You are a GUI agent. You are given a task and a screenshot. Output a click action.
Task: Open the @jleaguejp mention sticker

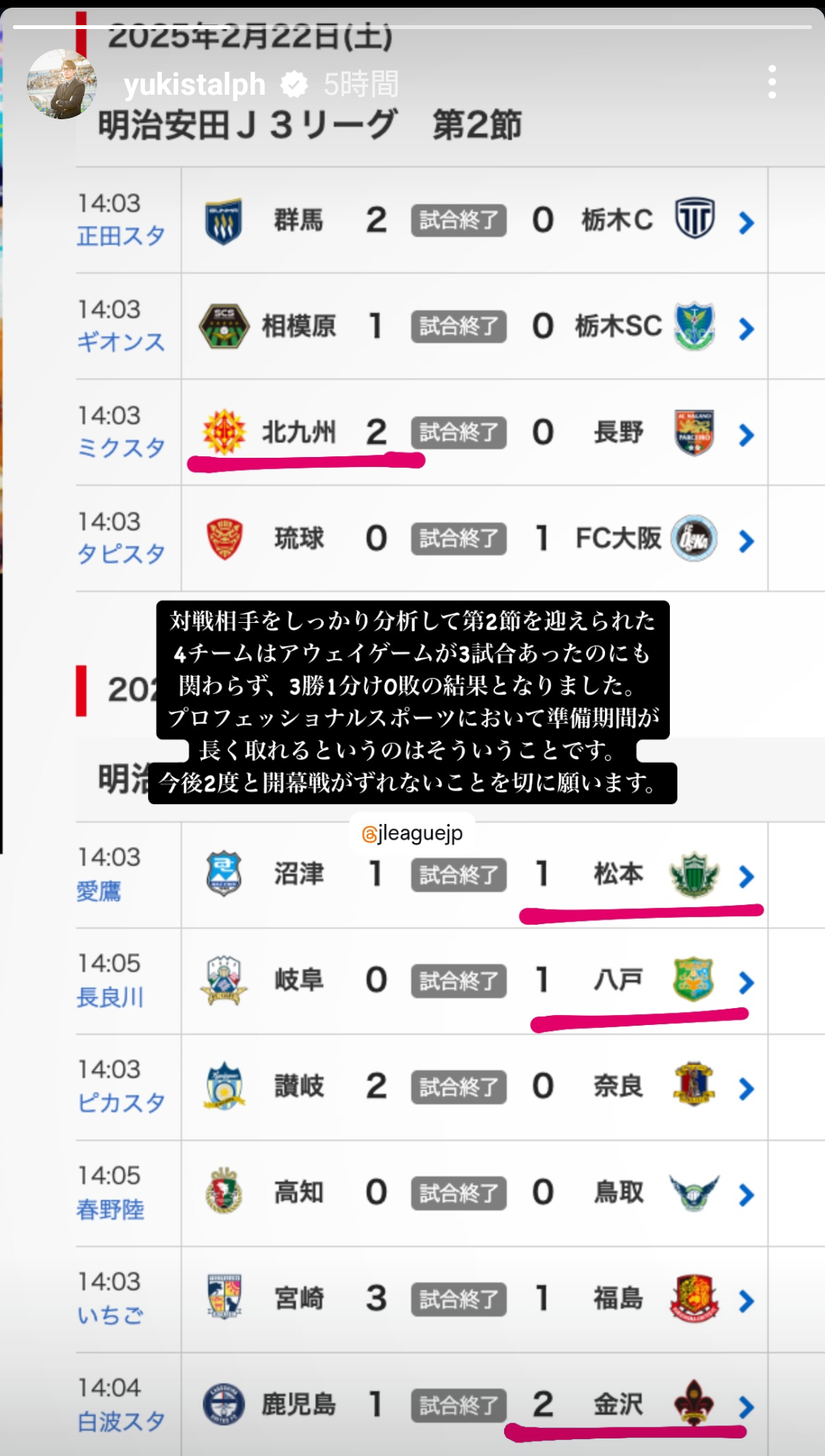(x=412, y=833)
